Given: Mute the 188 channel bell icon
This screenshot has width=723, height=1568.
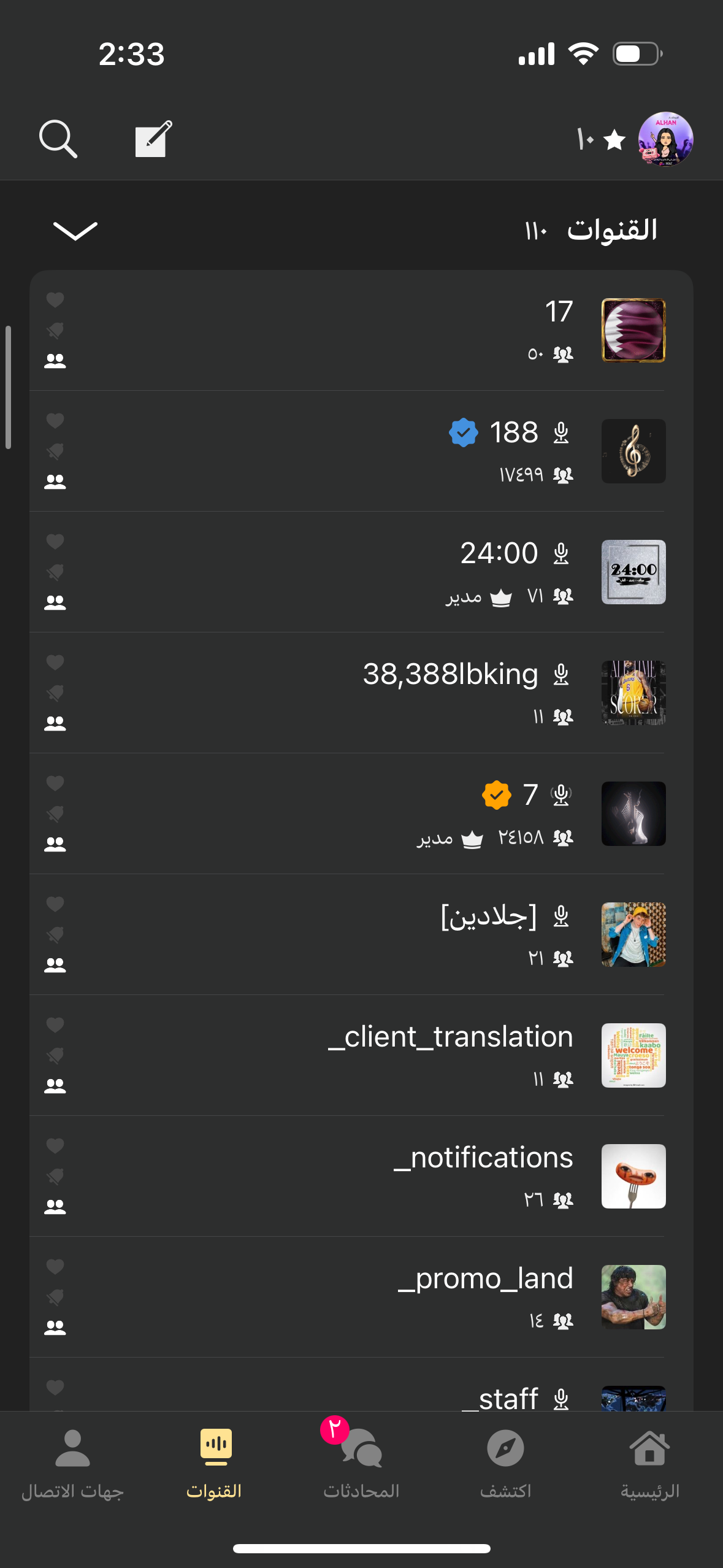Looking at the screenshot, I should (x=55, y=452).
